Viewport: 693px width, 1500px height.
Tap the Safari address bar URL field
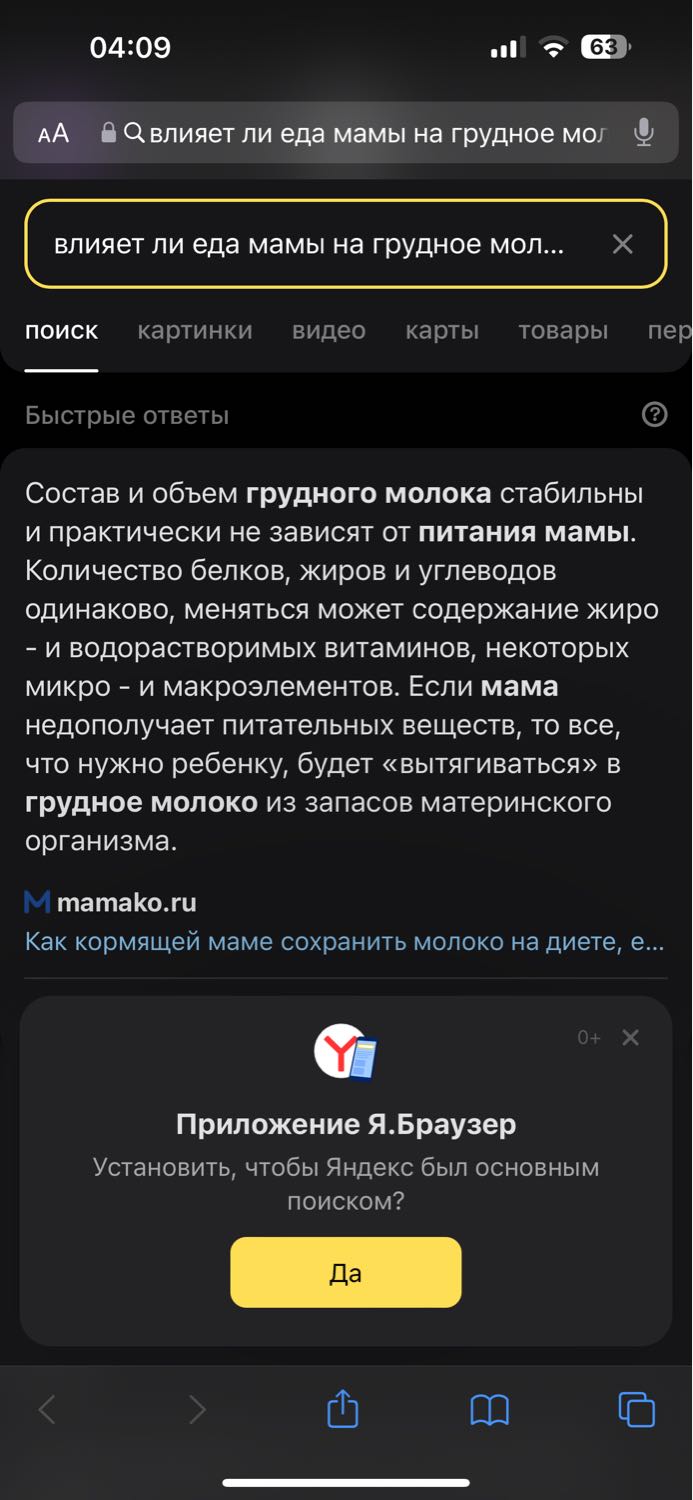pos(375,133)
